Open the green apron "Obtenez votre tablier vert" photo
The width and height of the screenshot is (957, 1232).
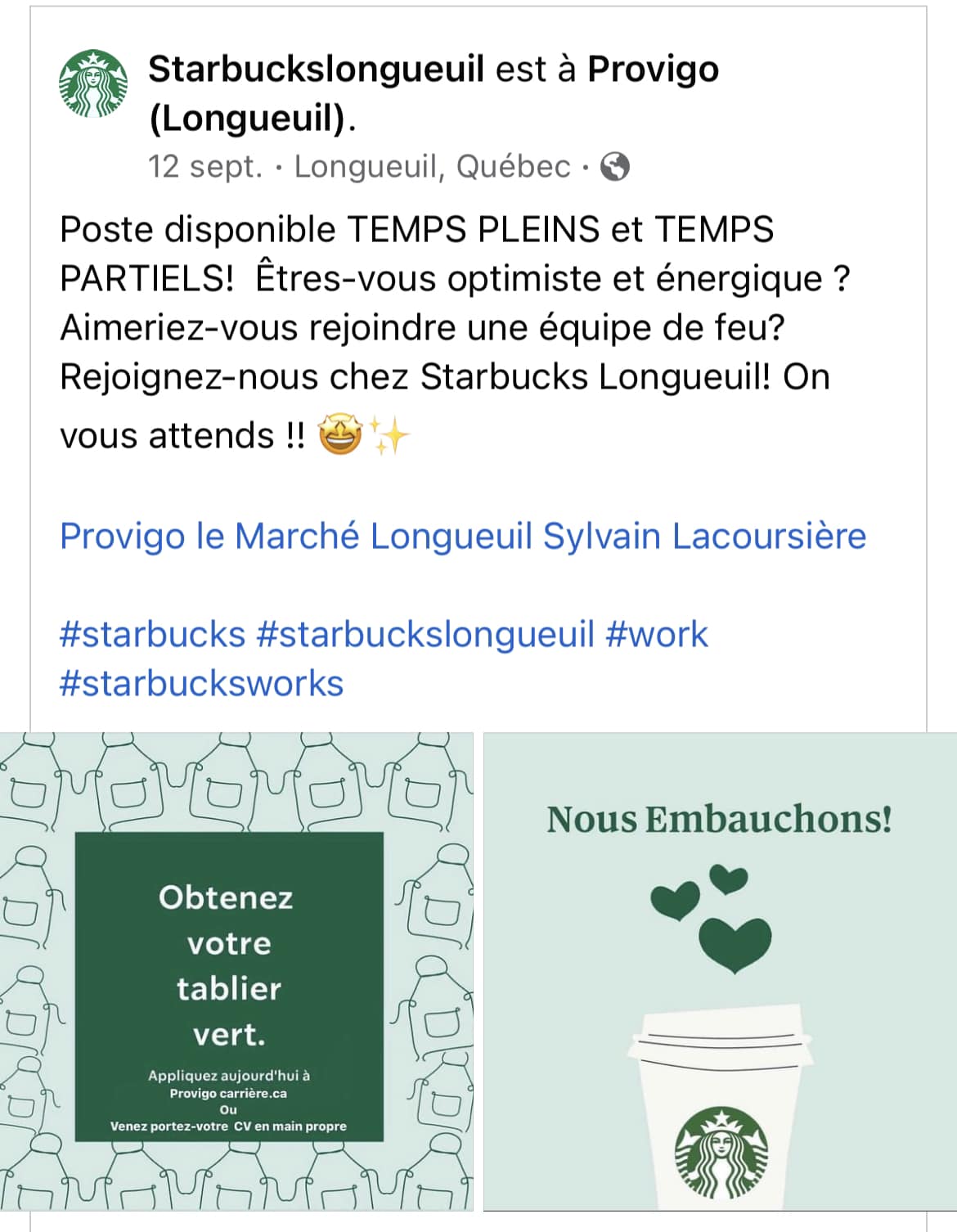click(236, 971)
